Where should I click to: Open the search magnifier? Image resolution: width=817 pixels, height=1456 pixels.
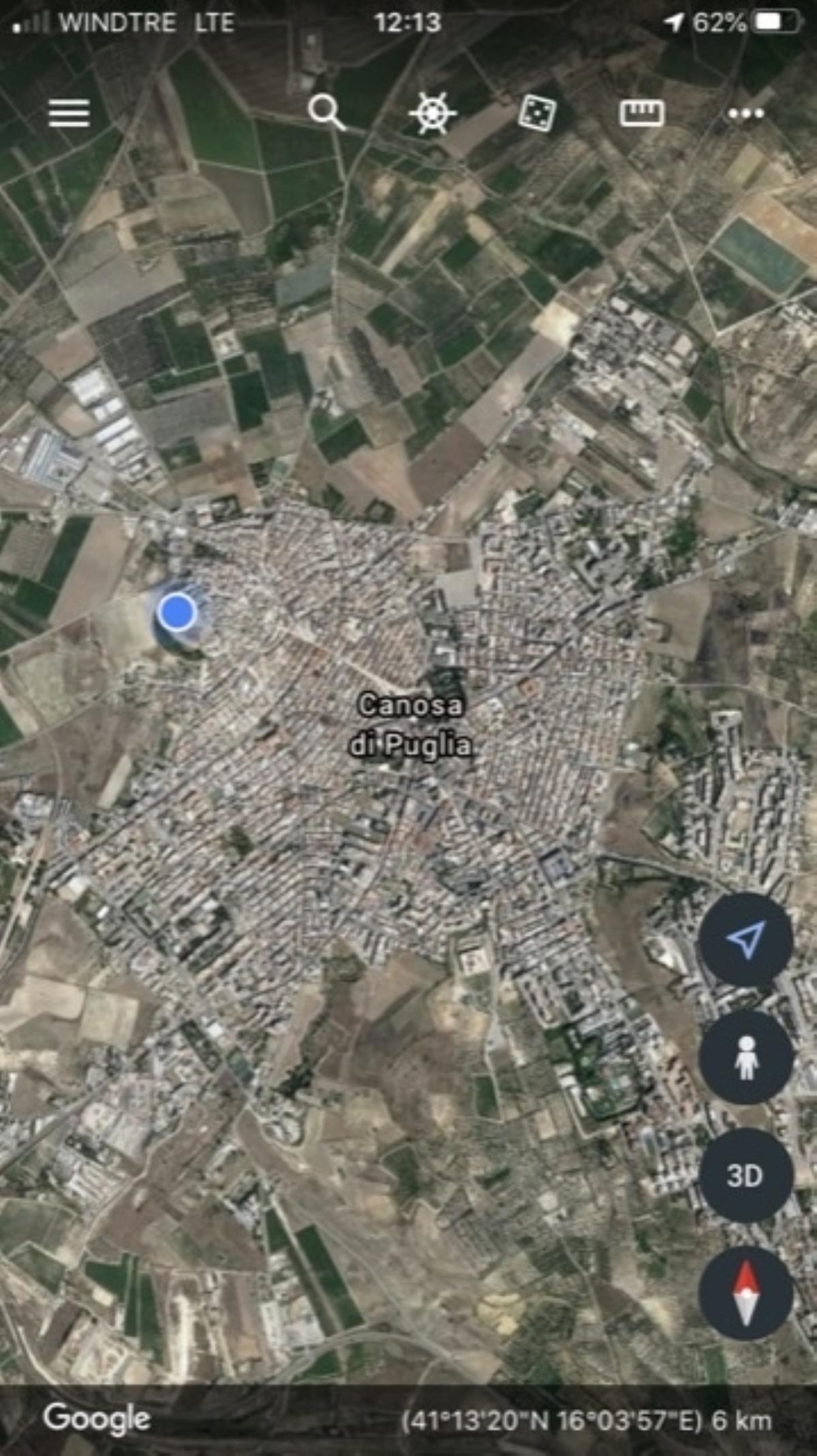(x=326, y=112)
